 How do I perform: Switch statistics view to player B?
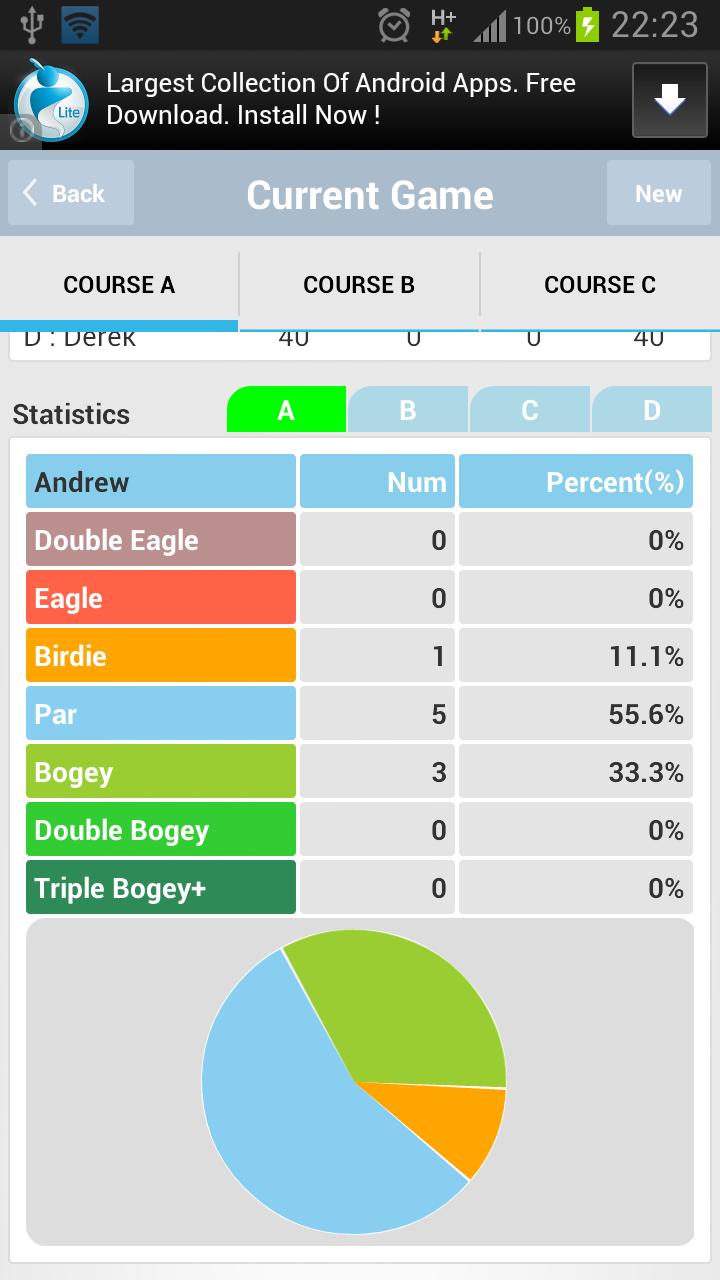click(x=408, y=409)
